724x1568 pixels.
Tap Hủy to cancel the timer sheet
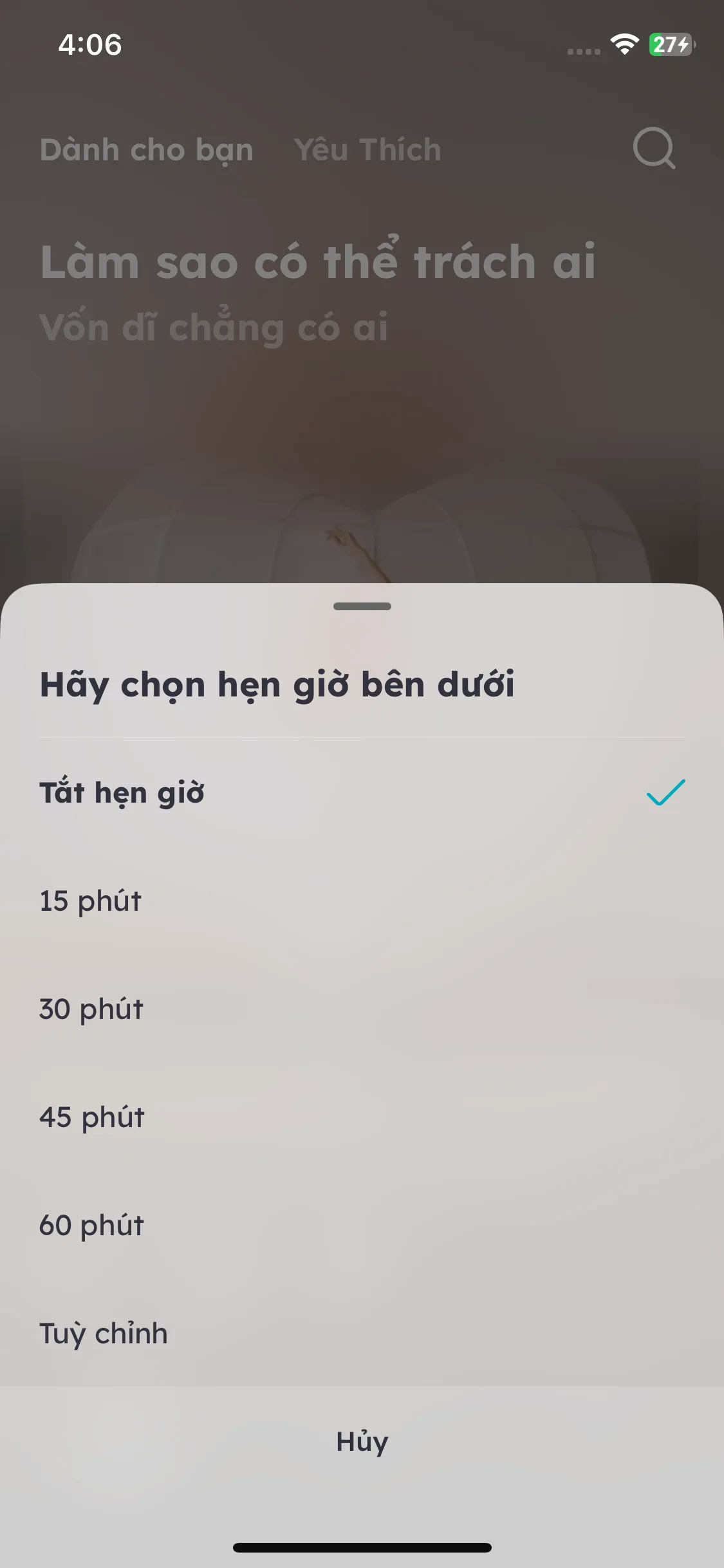pyautogui.click(x=362, y=1442)
